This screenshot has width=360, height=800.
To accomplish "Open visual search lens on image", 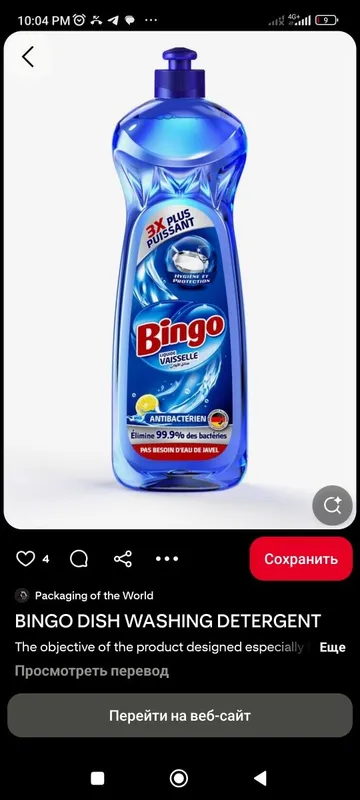I will [x=332, y=505].
